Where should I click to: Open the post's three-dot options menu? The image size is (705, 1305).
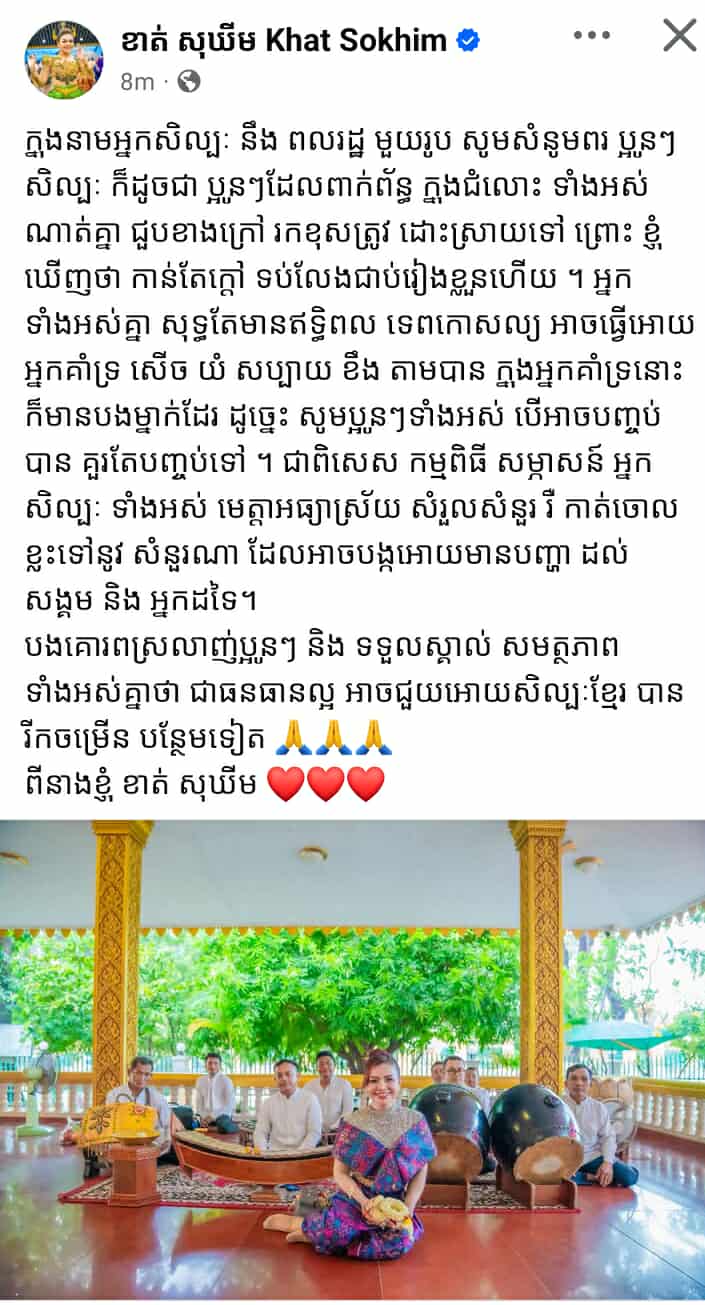point(591,36)
